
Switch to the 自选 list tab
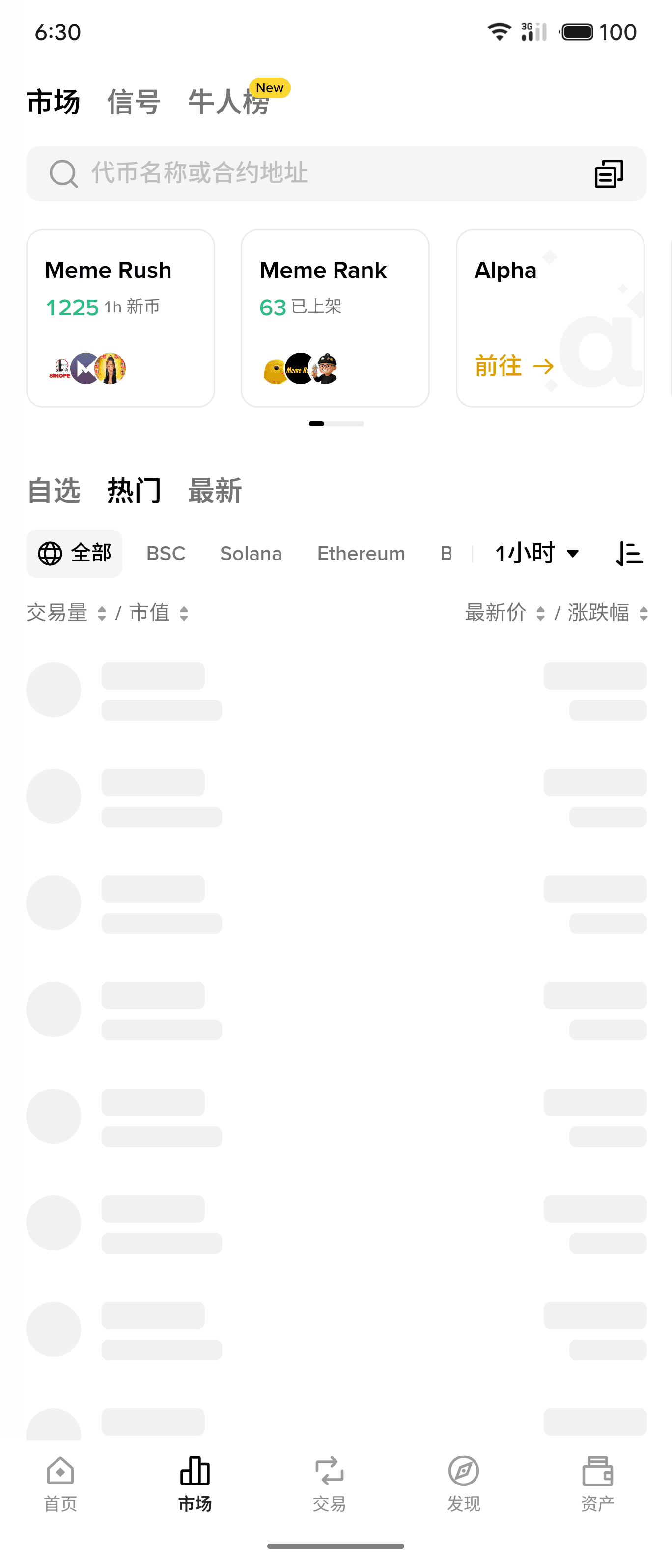(x=54, y=491)
